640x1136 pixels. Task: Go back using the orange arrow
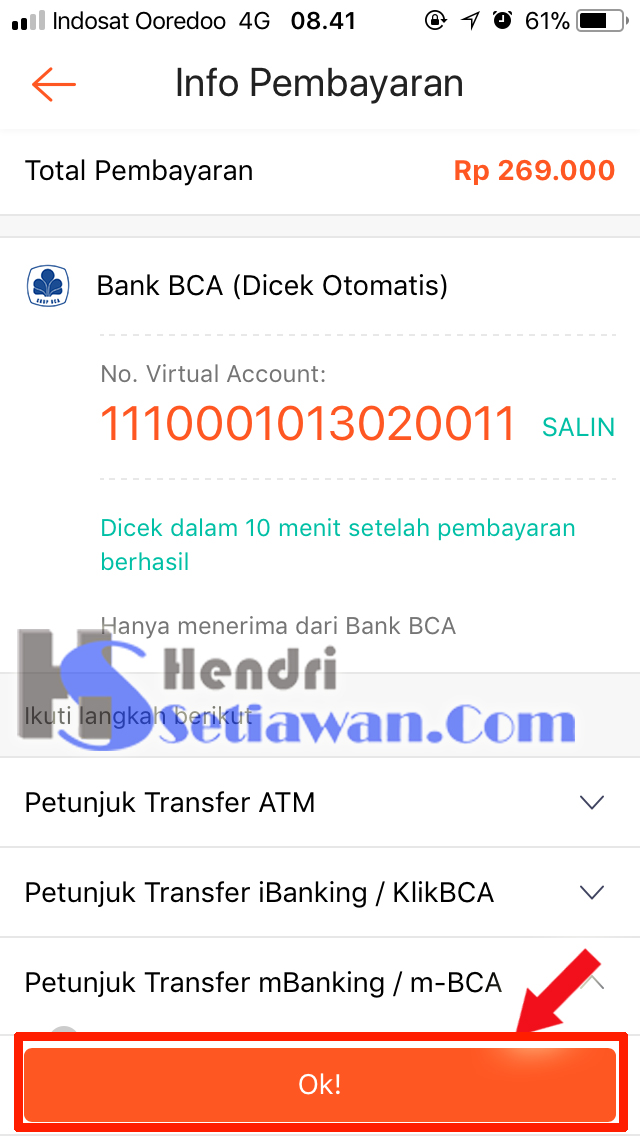pos(53,85)
